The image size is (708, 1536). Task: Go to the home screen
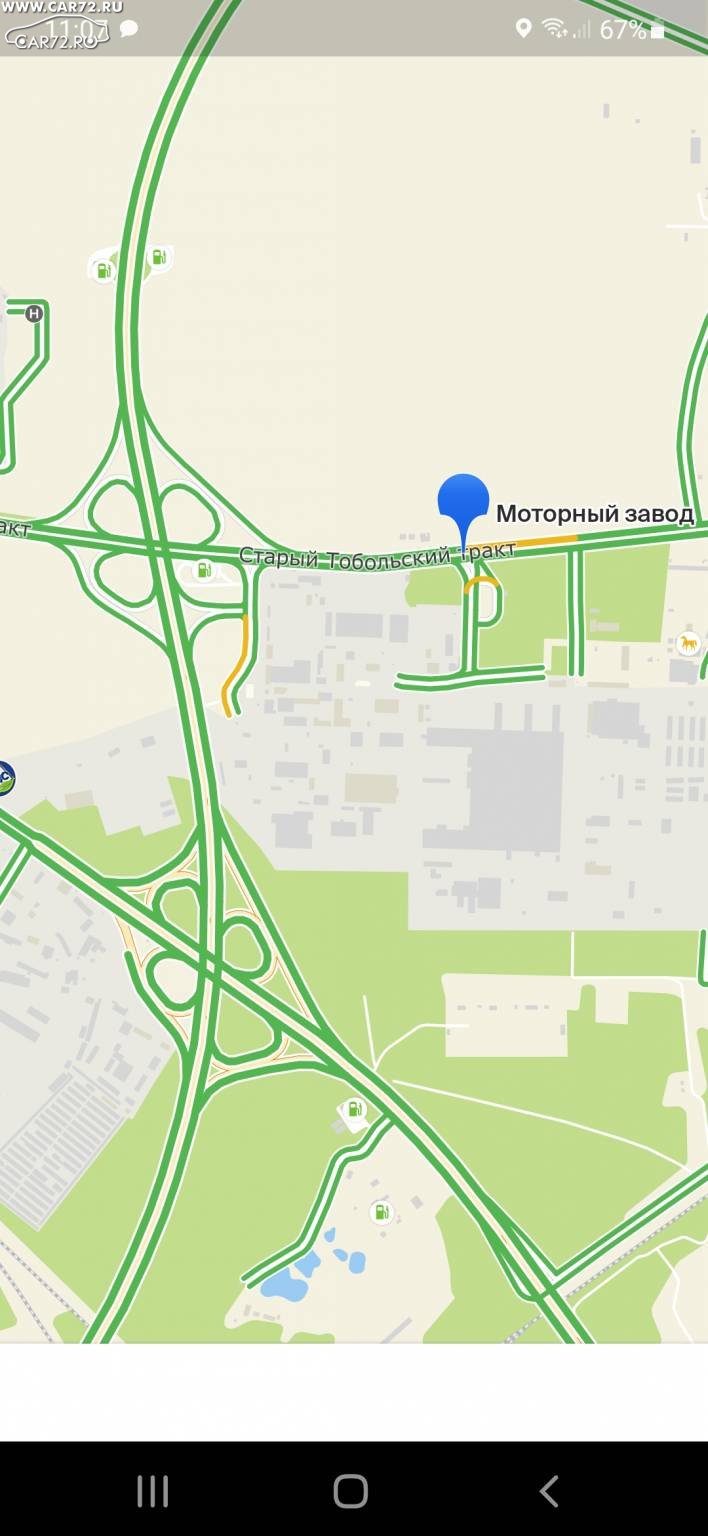coord(351,1491)
